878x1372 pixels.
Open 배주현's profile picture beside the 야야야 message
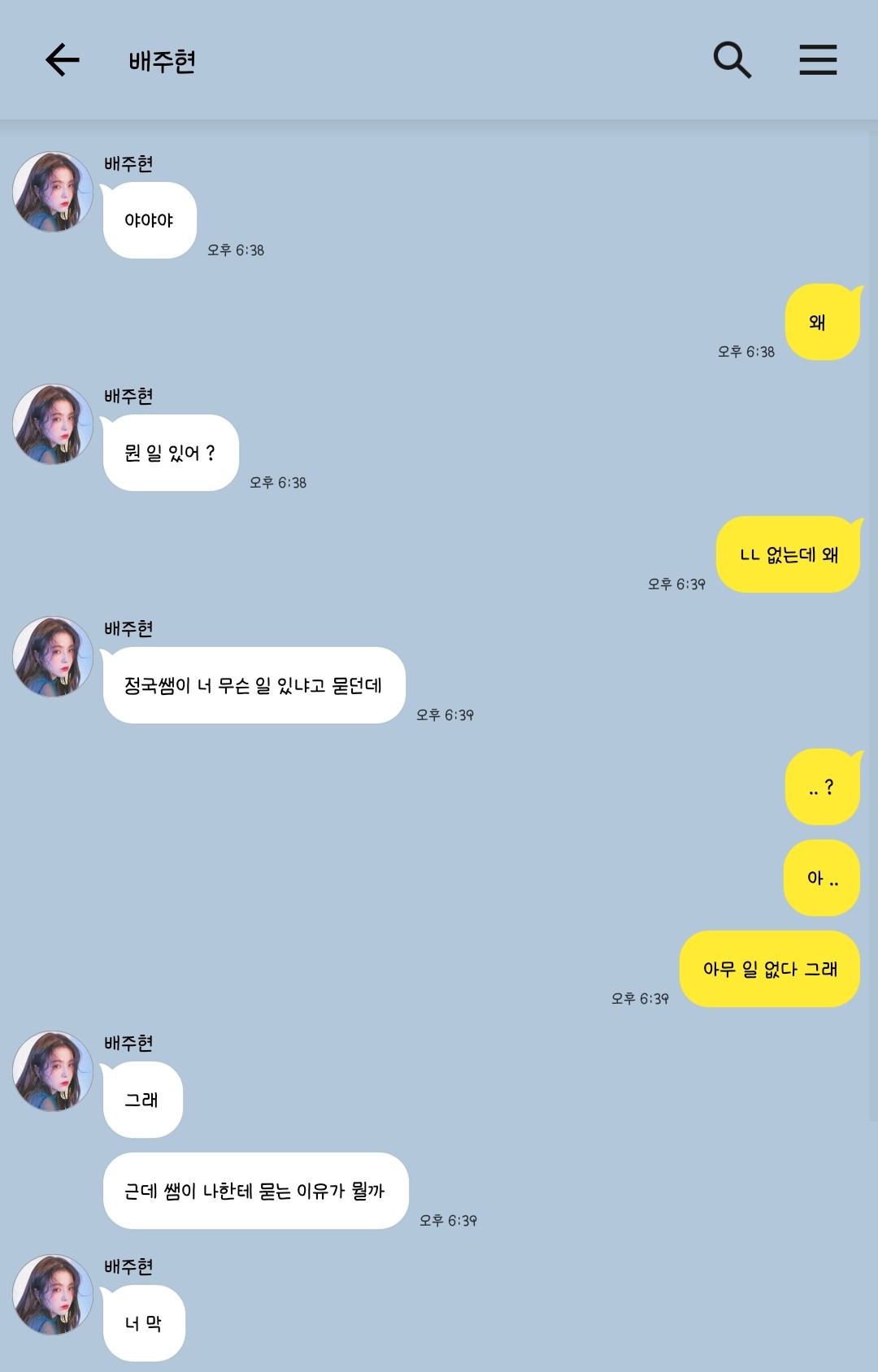pyautogui.click(x=53, y=193)
